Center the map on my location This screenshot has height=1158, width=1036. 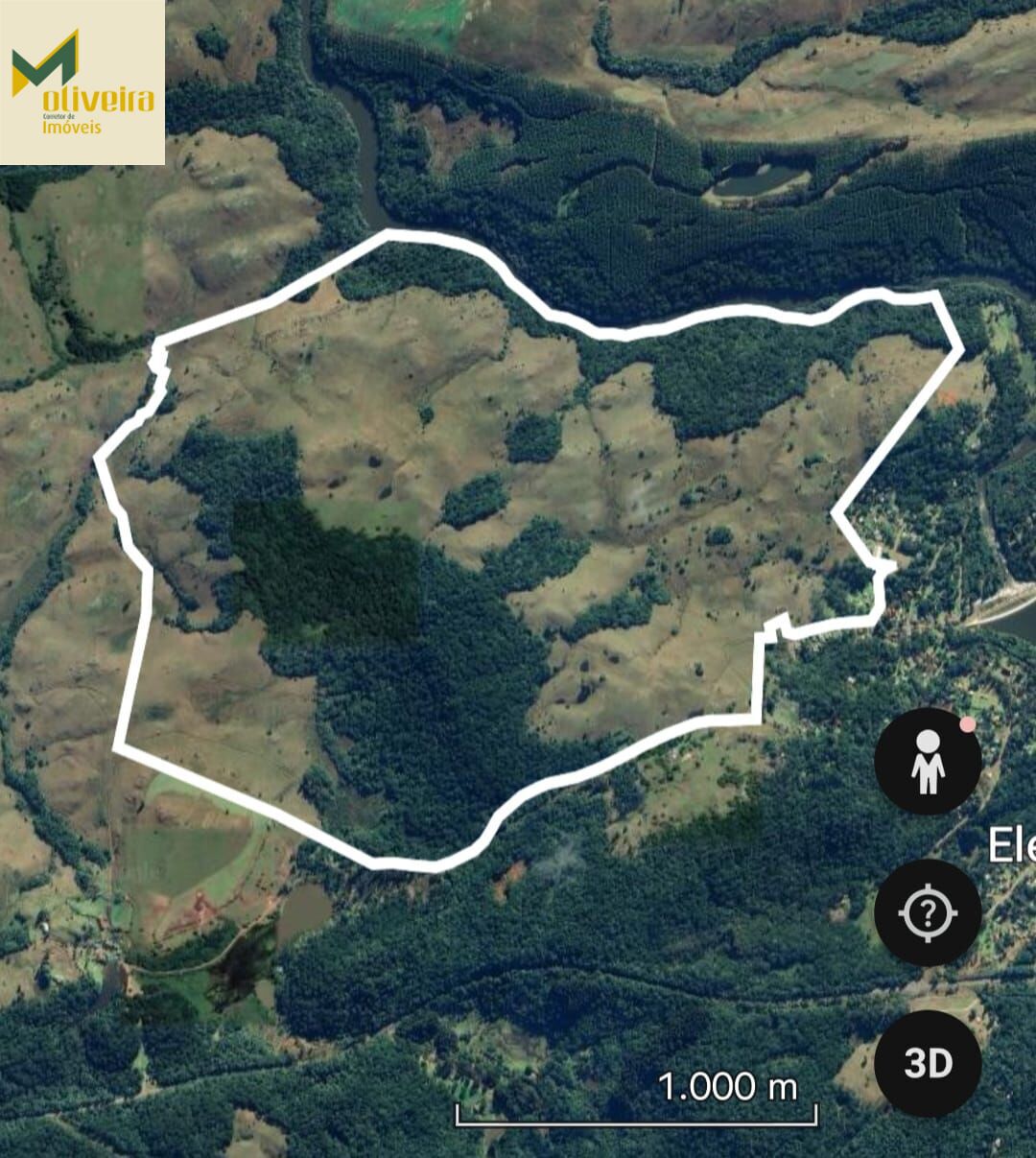click(x=927, y=911)
